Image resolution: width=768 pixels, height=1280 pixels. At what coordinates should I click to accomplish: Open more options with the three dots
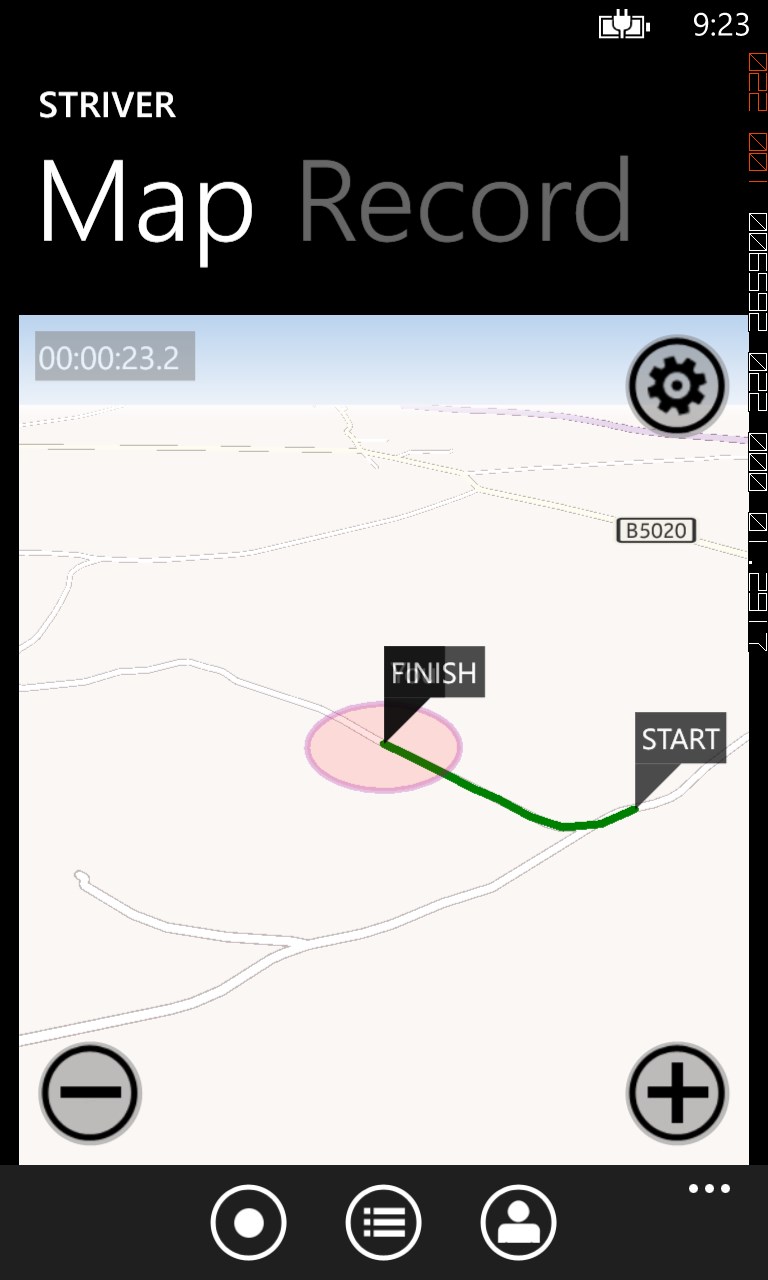pos(709,1188)
